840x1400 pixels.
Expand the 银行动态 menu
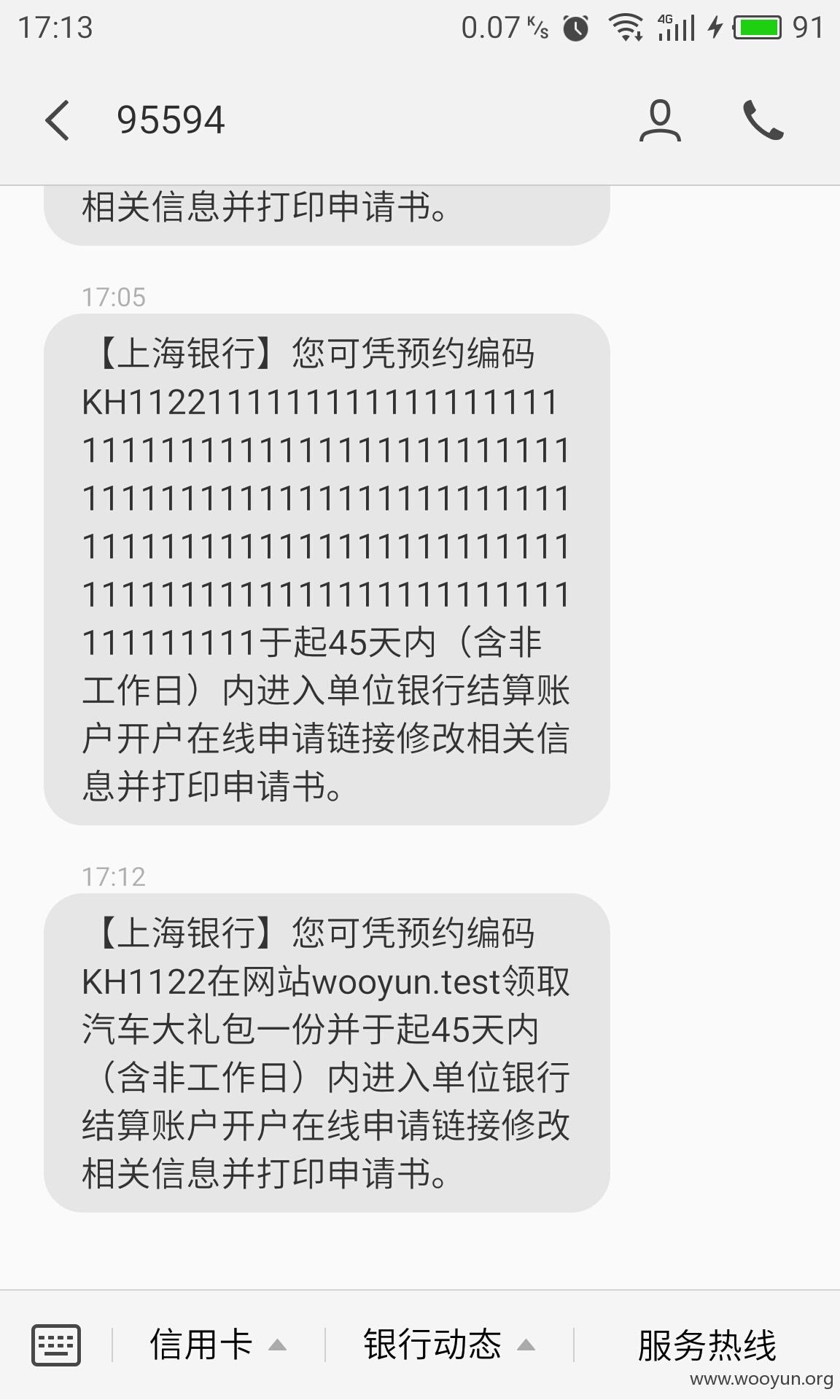tap(449, 1345)
